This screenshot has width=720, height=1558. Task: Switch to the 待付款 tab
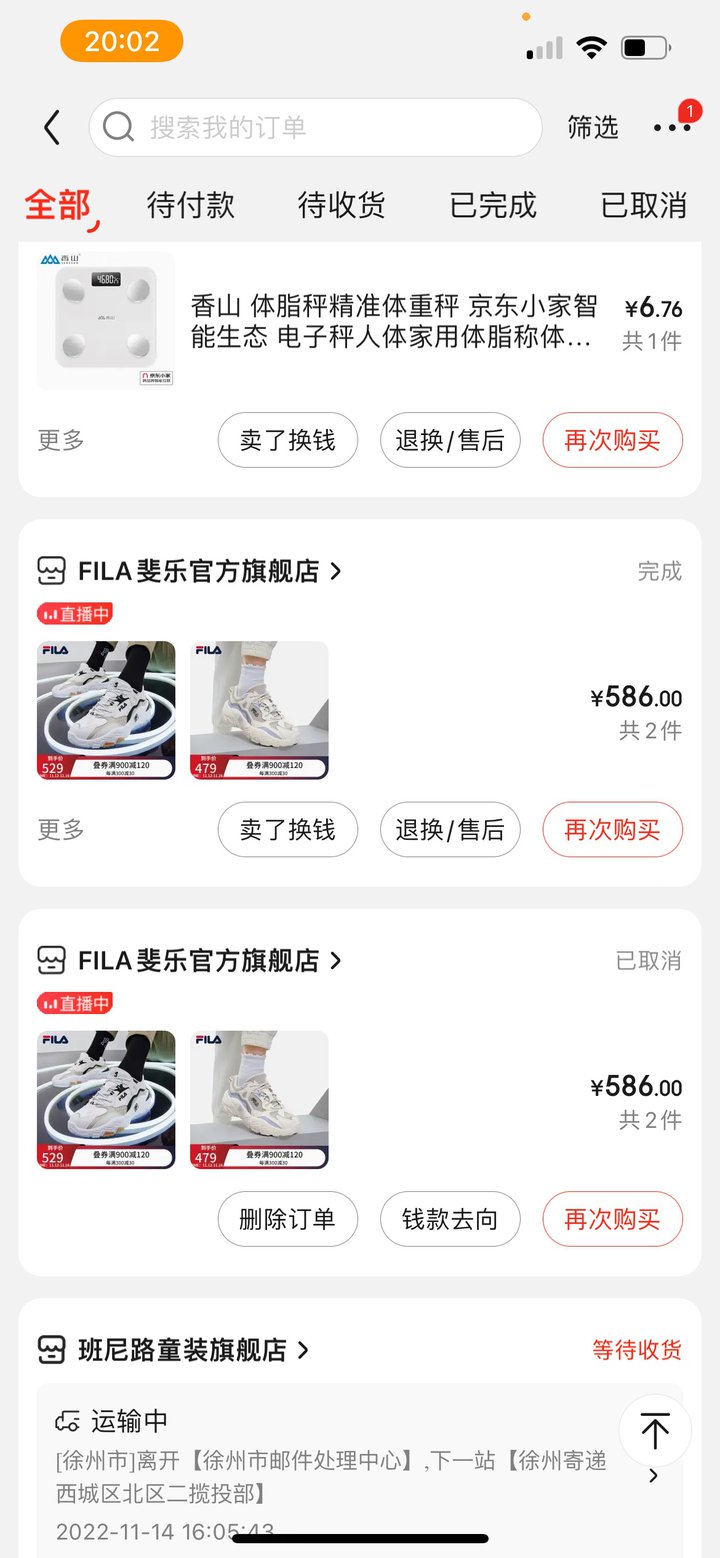(x=191, y=205)
